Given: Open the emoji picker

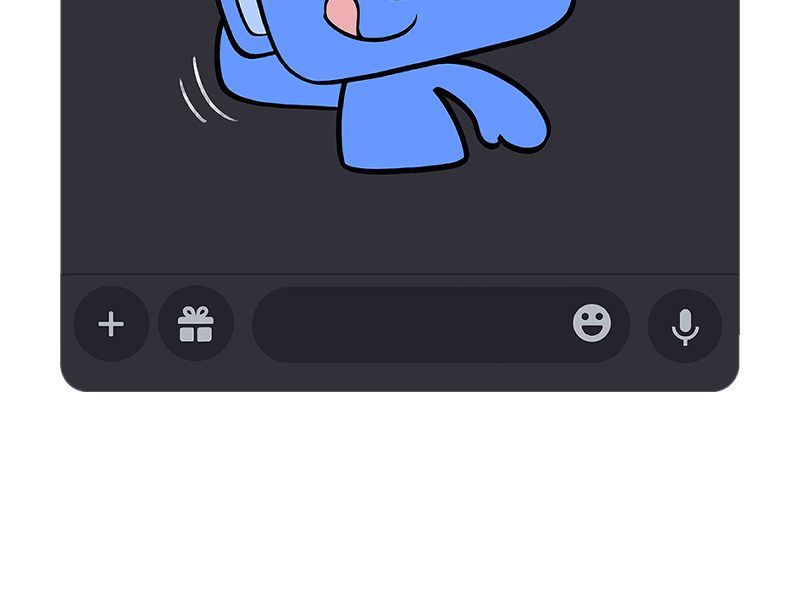Looking at the screenshot, I should 592,323.
